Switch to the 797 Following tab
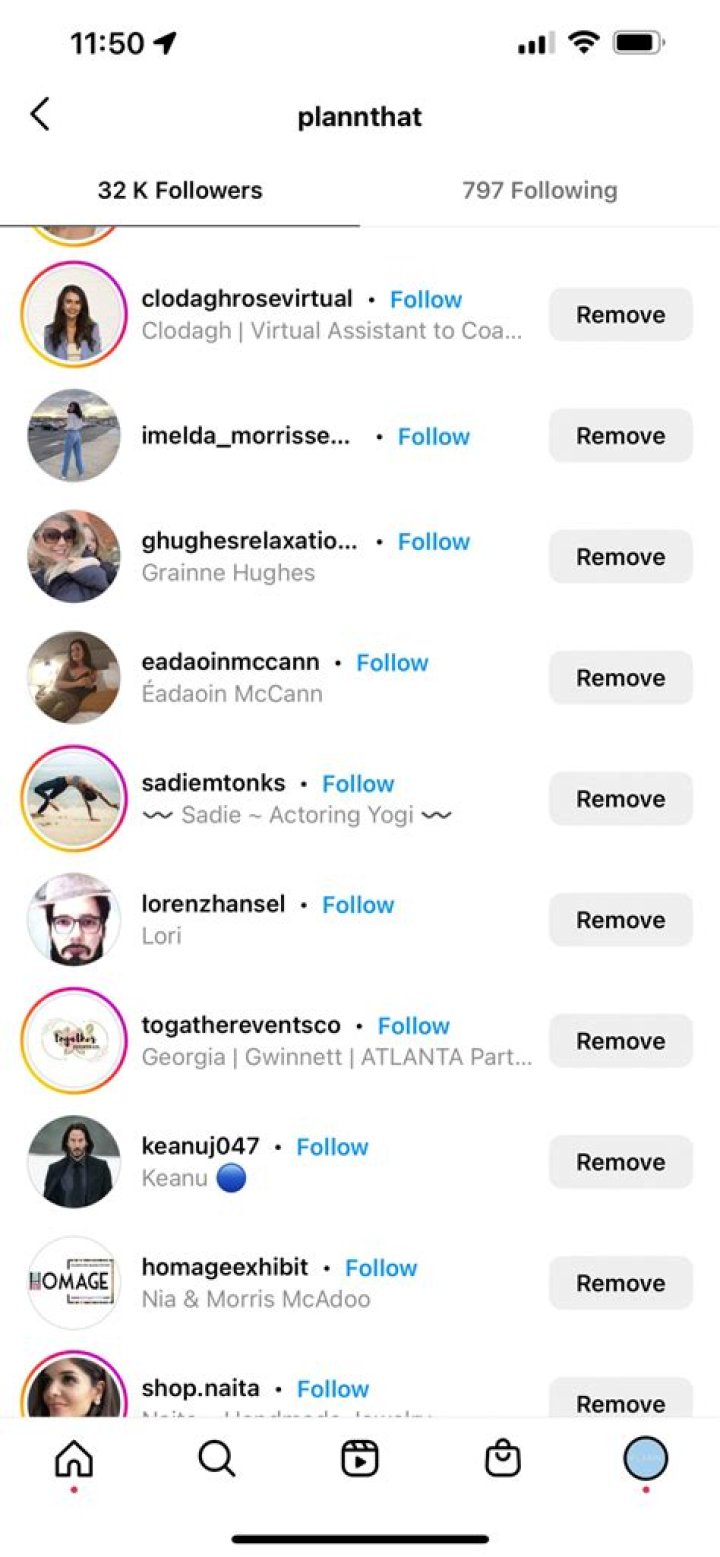This screenshot has width=720, height=1557. 539,190
